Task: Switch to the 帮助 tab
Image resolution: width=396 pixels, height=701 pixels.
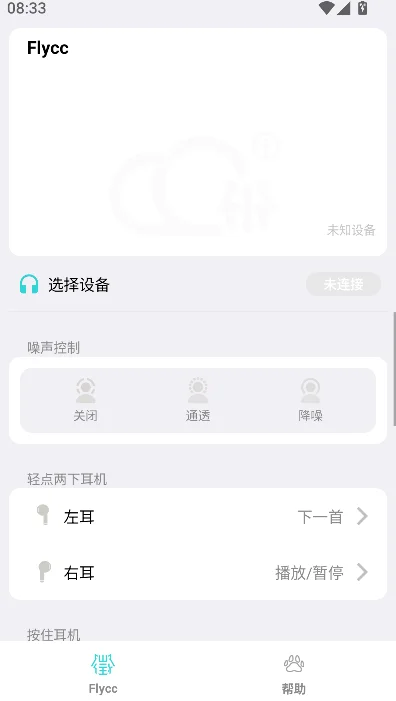Action: click(294, 673)
